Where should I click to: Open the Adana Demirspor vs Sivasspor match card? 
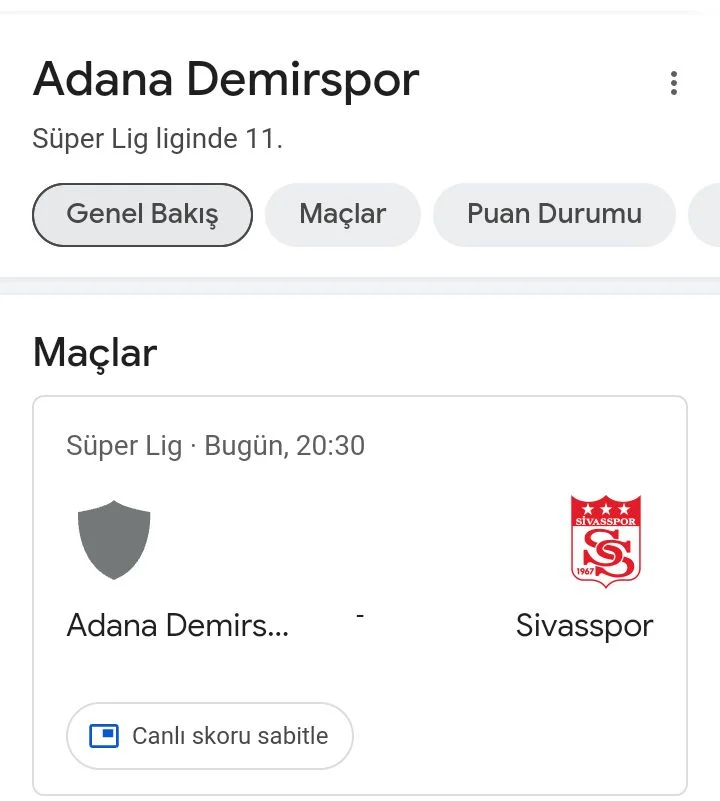click(x=360, y=570)
